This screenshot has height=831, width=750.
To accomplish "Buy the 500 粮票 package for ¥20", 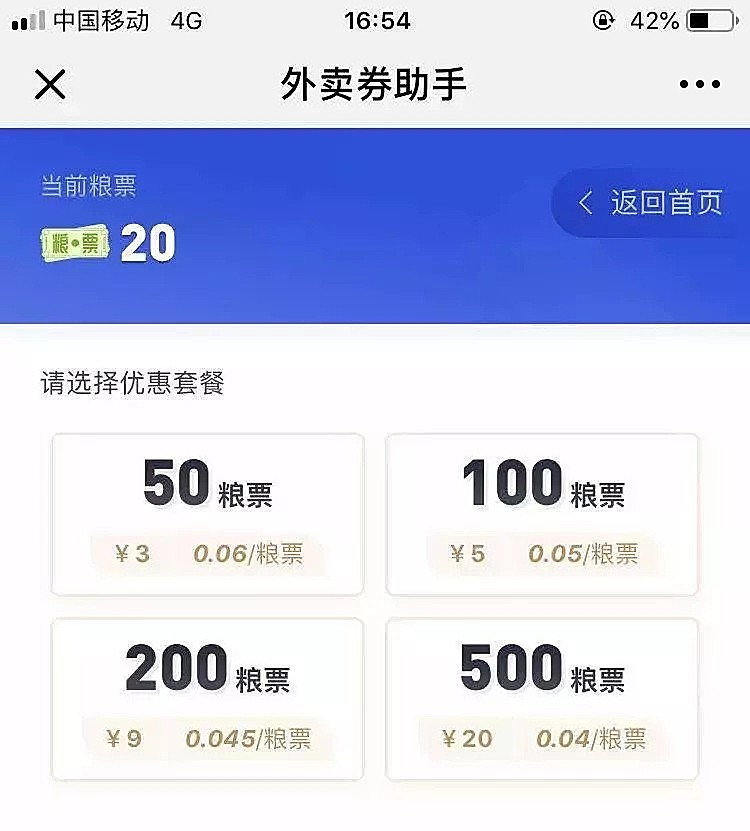I will click(542, 698).
